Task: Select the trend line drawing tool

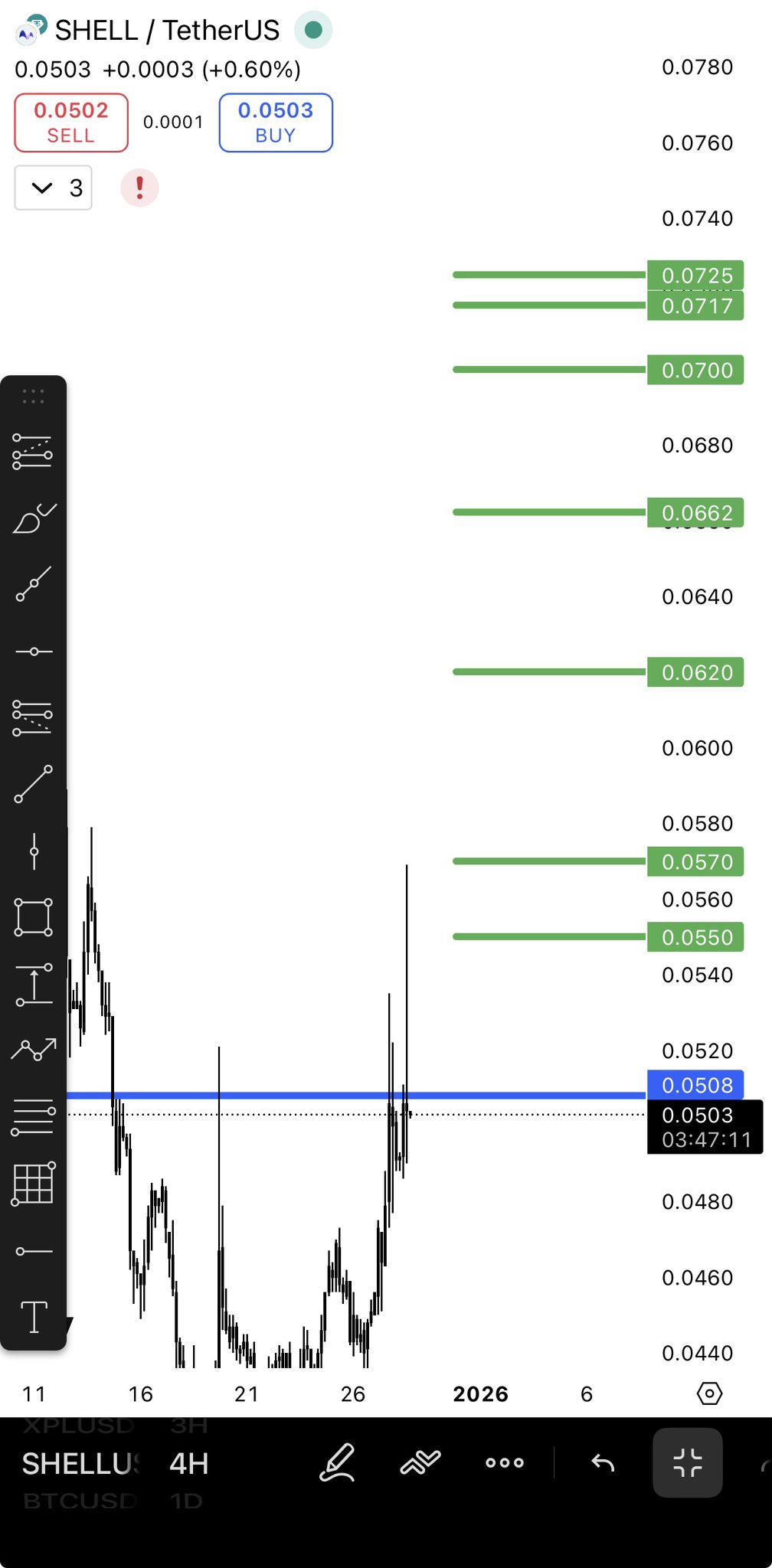Action: point(34,784)
